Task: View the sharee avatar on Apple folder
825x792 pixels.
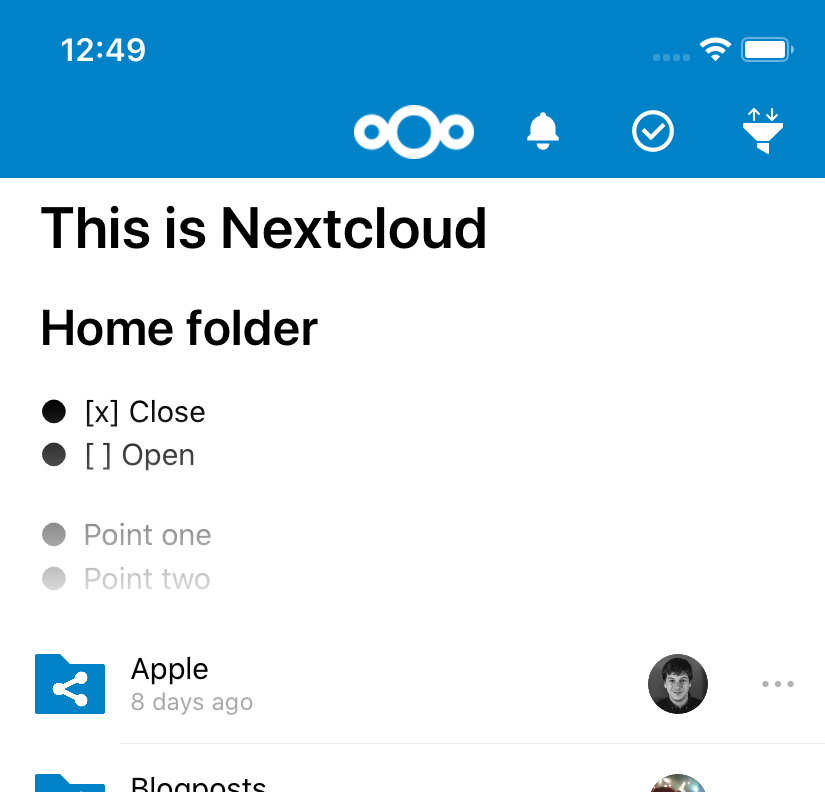Action: coord(678,684)
